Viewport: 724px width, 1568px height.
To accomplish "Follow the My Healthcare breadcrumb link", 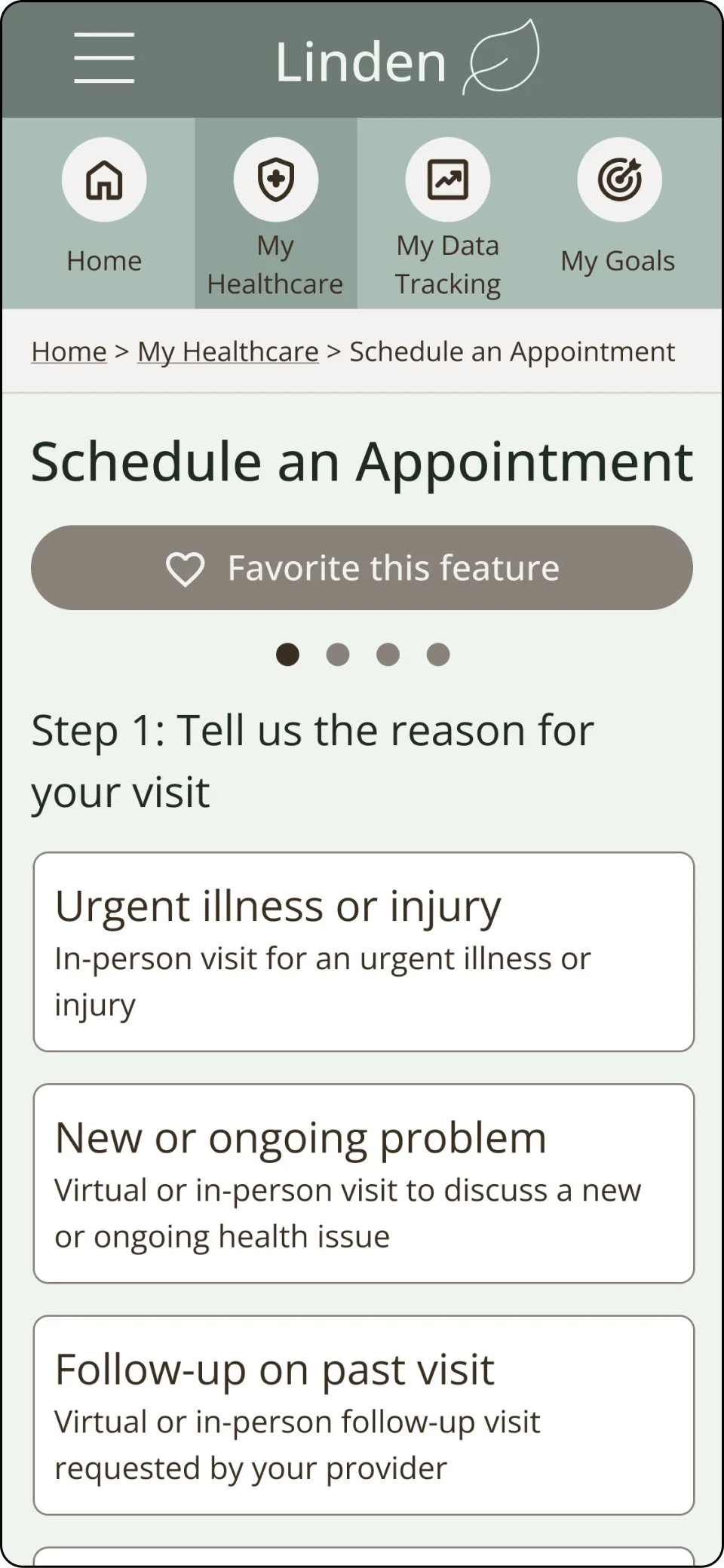I will [228, 352].
